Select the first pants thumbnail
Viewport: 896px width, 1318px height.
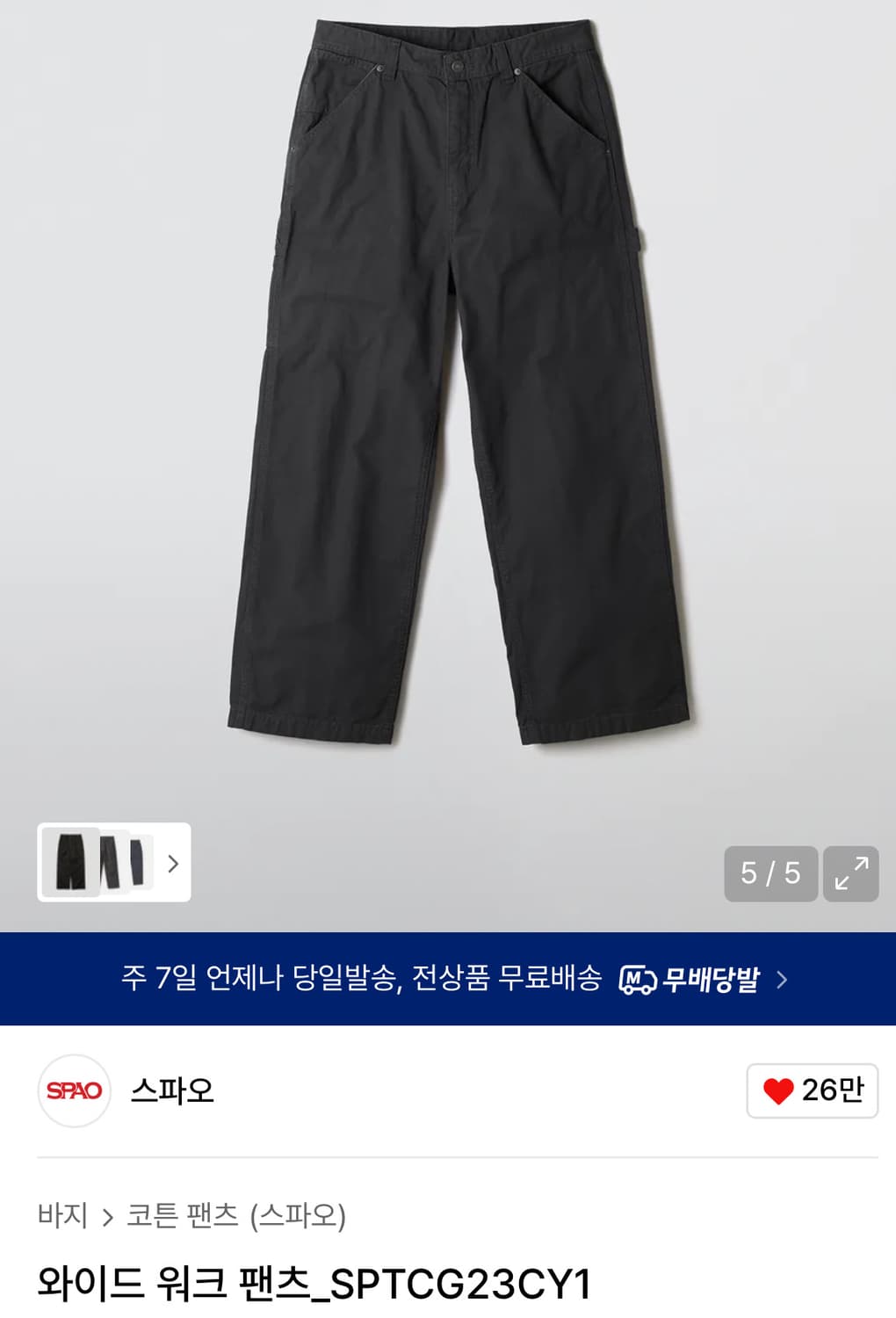pos(71,864)
